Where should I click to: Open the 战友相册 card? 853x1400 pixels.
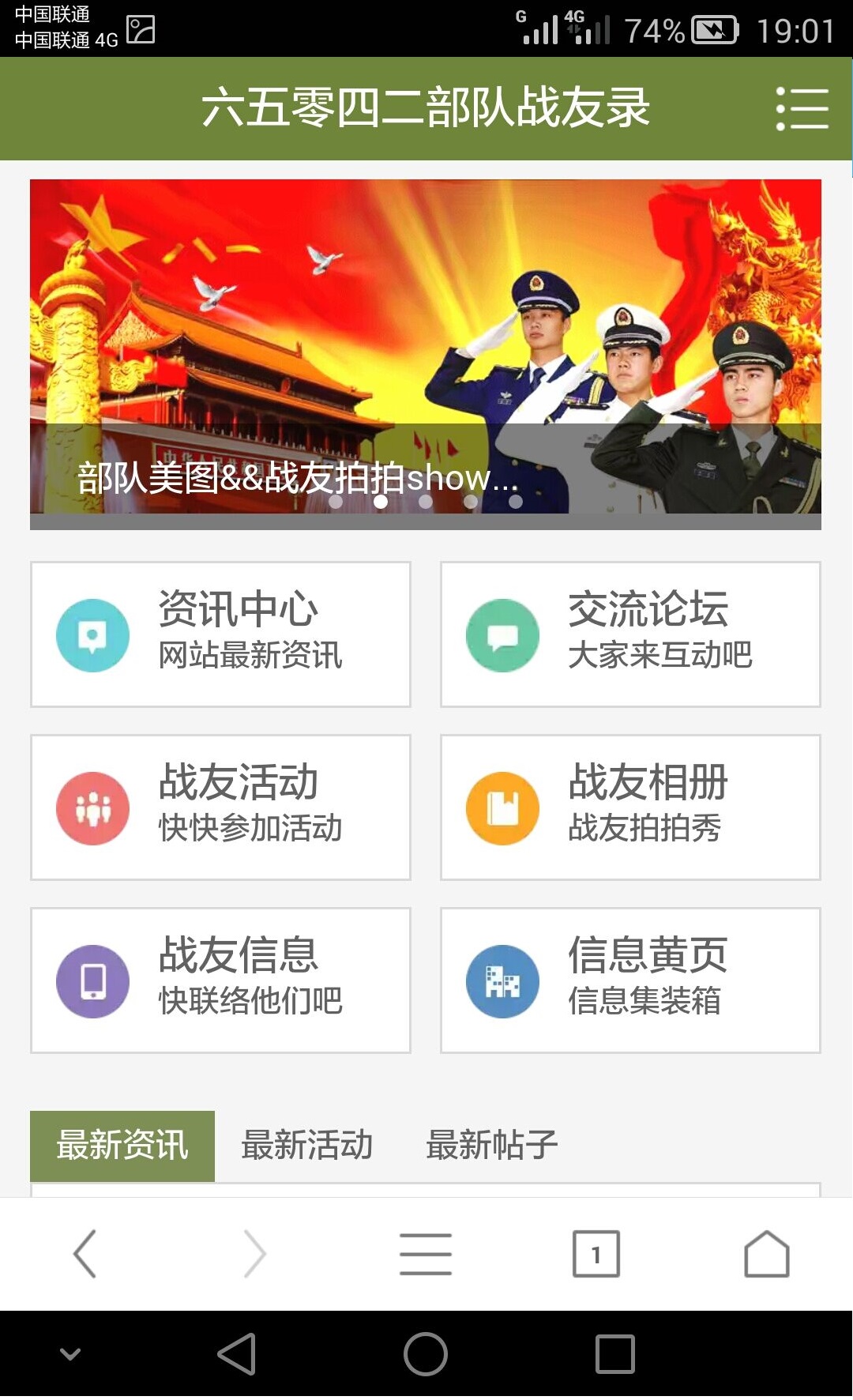630,807
